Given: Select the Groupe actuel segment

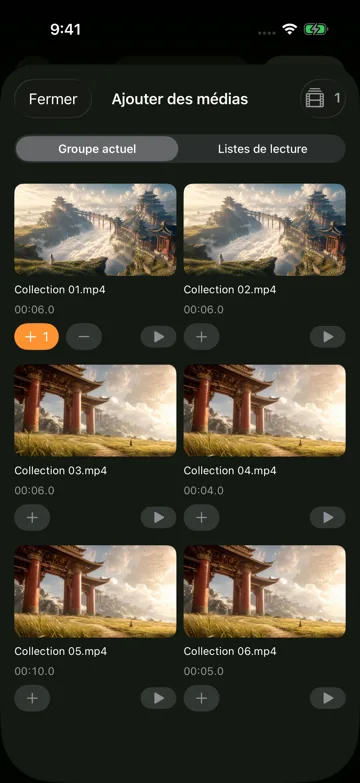Looking at the screenshot, I should [97, 149].
